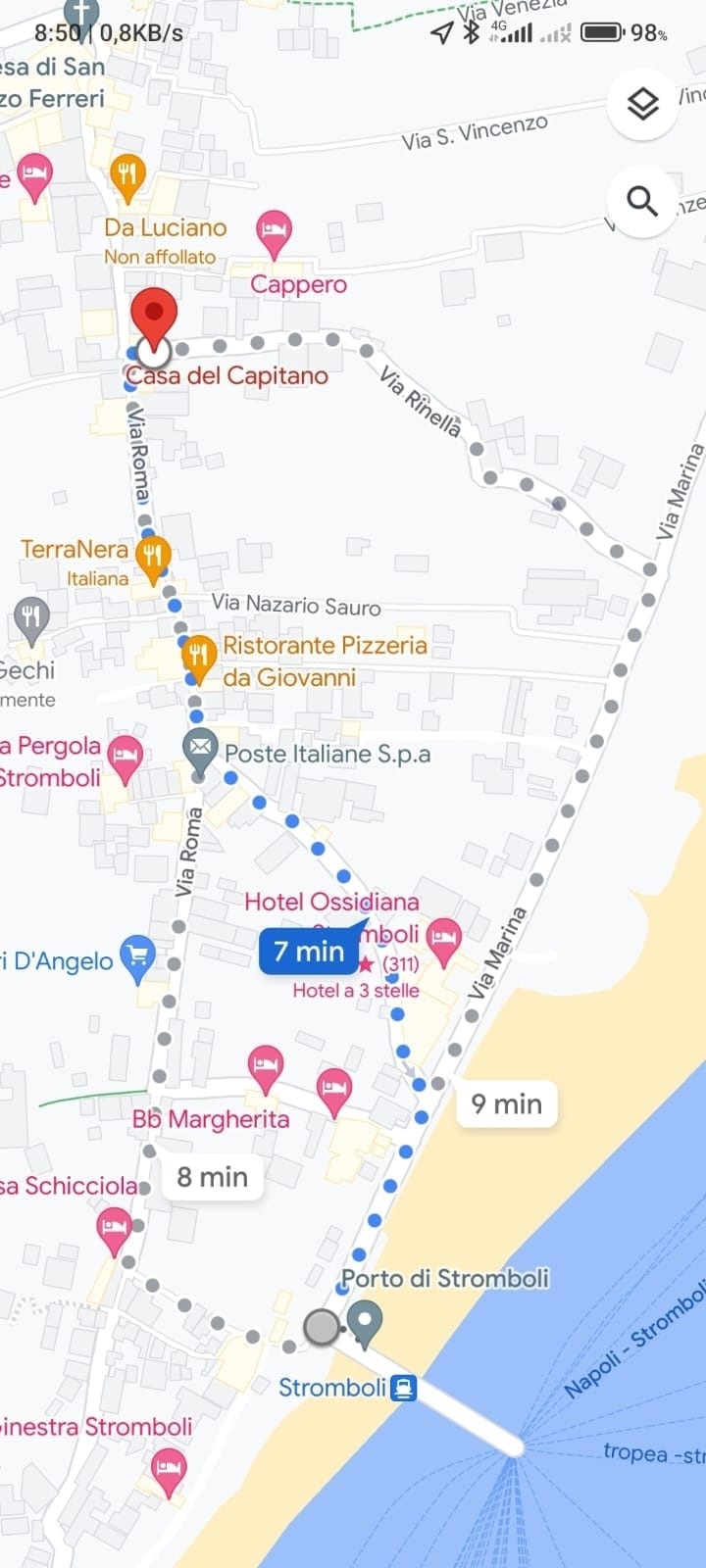Open TerraNera Italiana restaurant marker

(152, 558)
